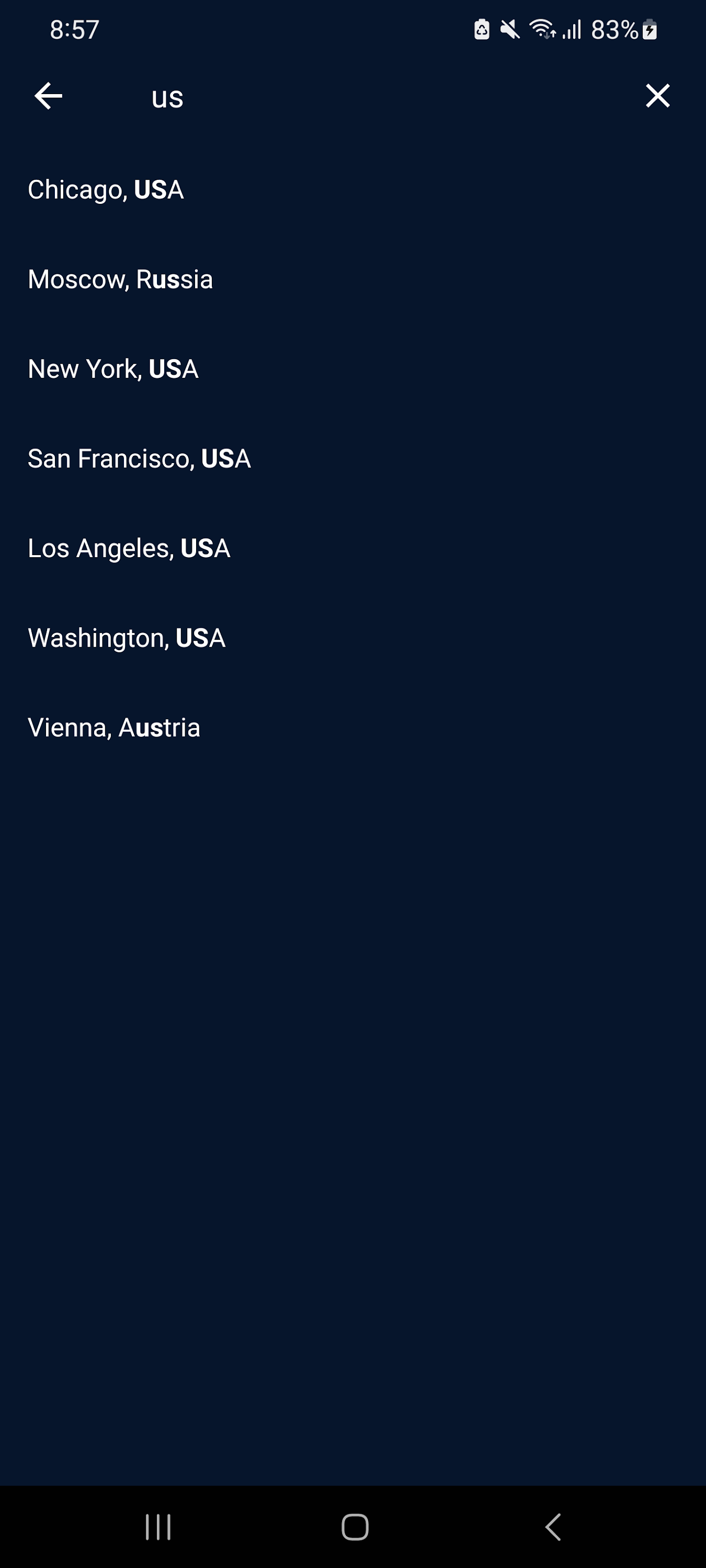Select Vienna, Austria

pyautogui.click(x=114, y=728)
